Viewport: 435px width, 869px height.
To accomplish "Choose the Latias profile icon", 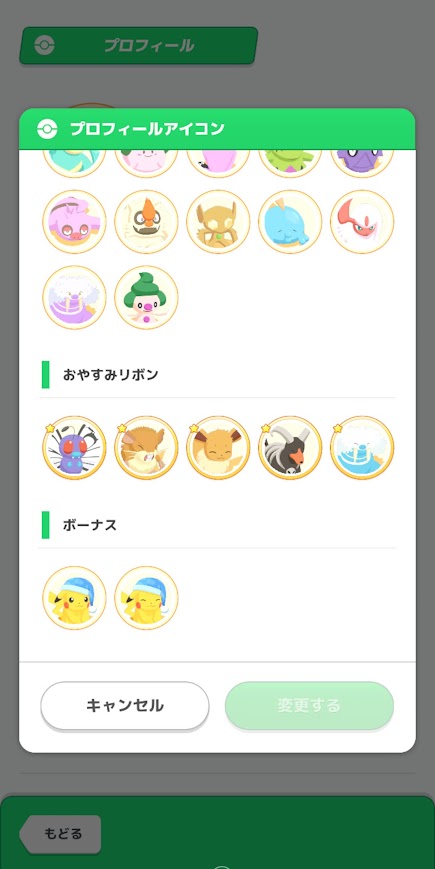I will click(362, 222).
